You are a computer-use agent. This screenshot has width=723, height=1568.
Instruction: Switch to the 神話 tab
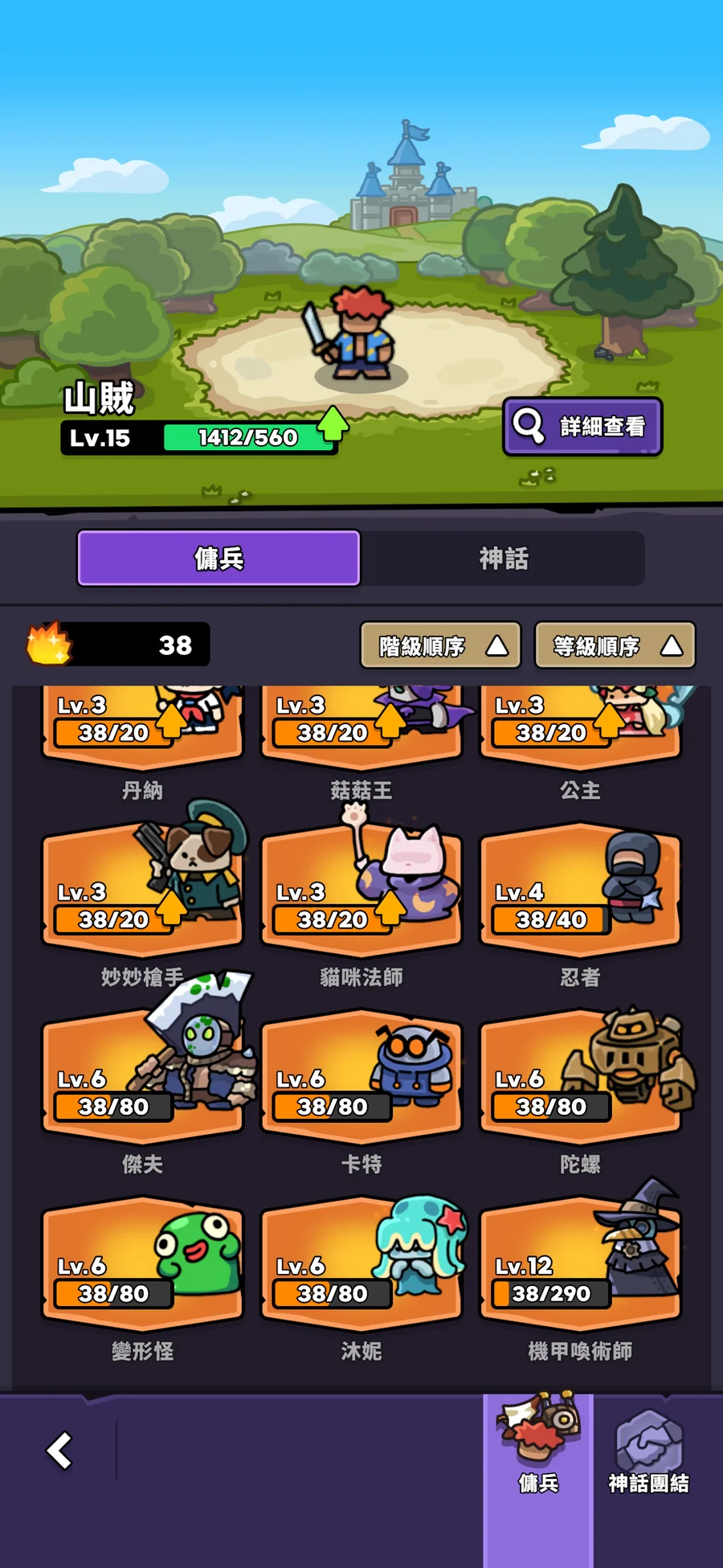coord(503,558)
